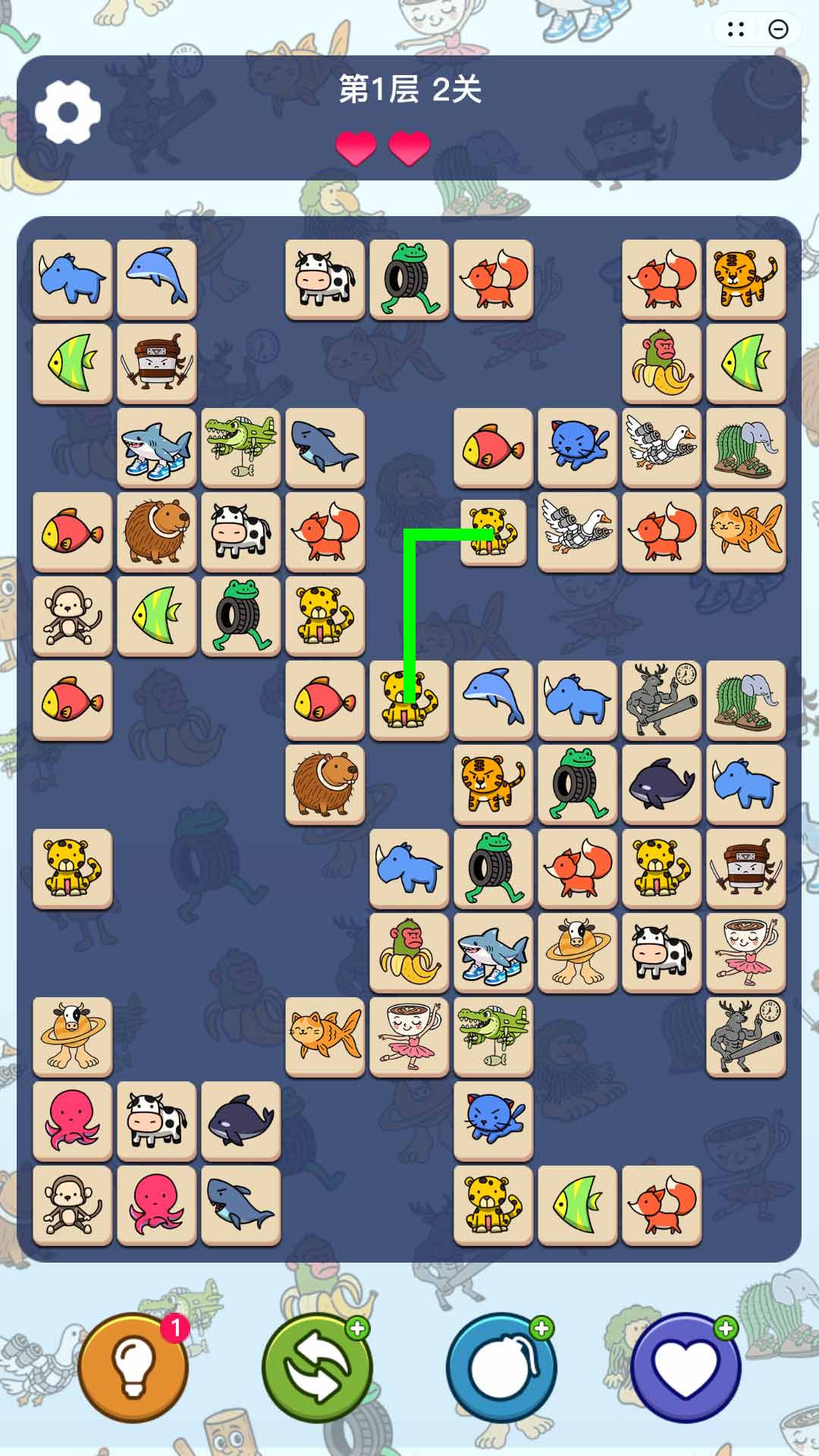Viewport: 819px width, 1456px height.
Task: Select the dolphin tile beside the spotted leopard
Action: click(493, 700)
